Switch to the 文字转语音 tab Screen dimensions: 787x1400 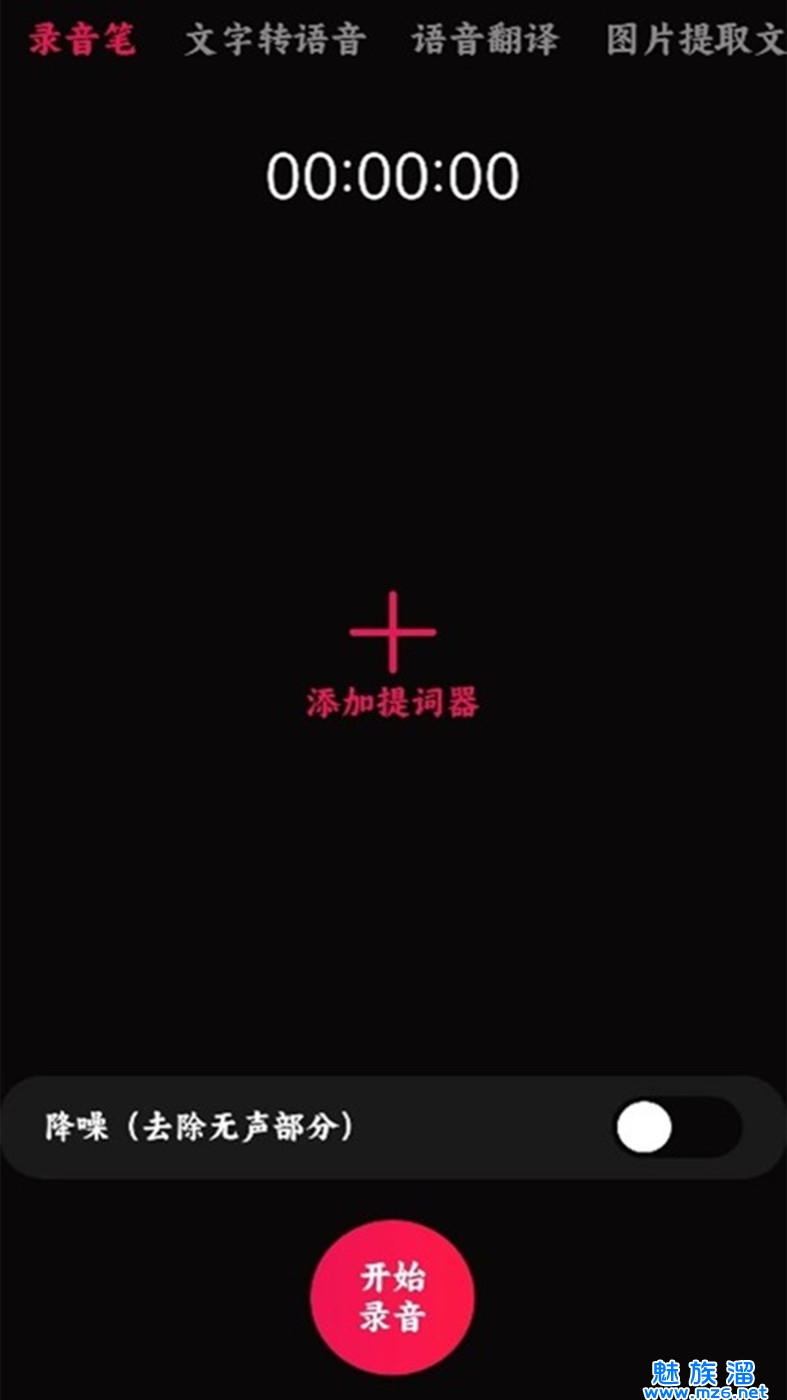[275, 40]
